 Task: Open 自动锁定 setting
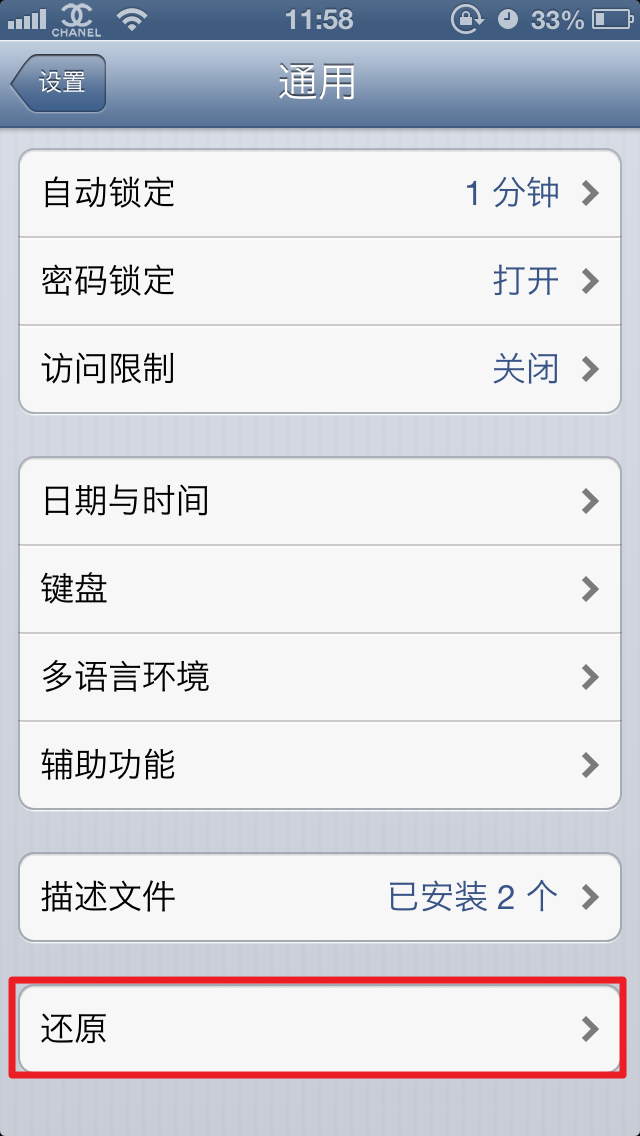pos(320,193)
